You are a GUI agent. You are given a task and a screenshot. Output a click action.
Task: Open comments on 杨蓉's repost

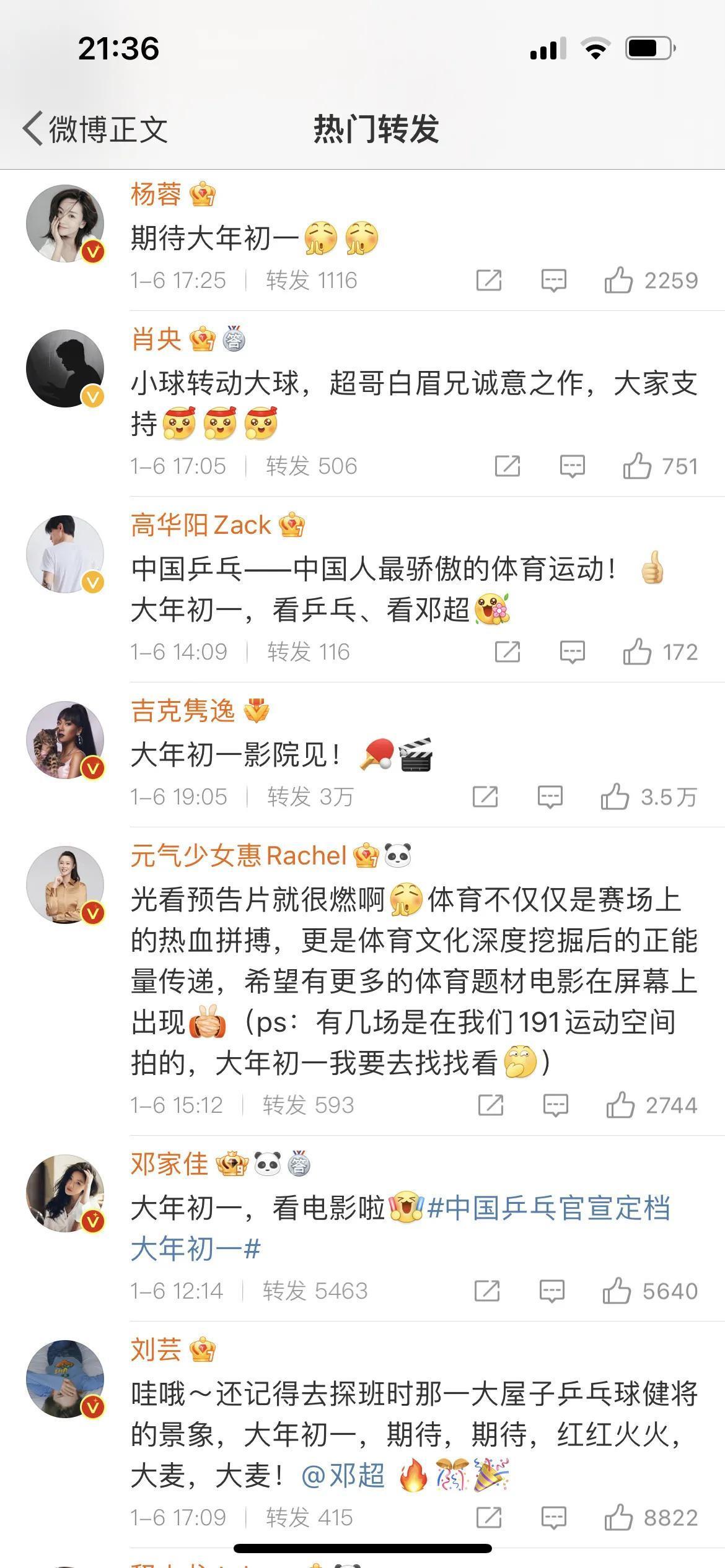click(553, 281)
